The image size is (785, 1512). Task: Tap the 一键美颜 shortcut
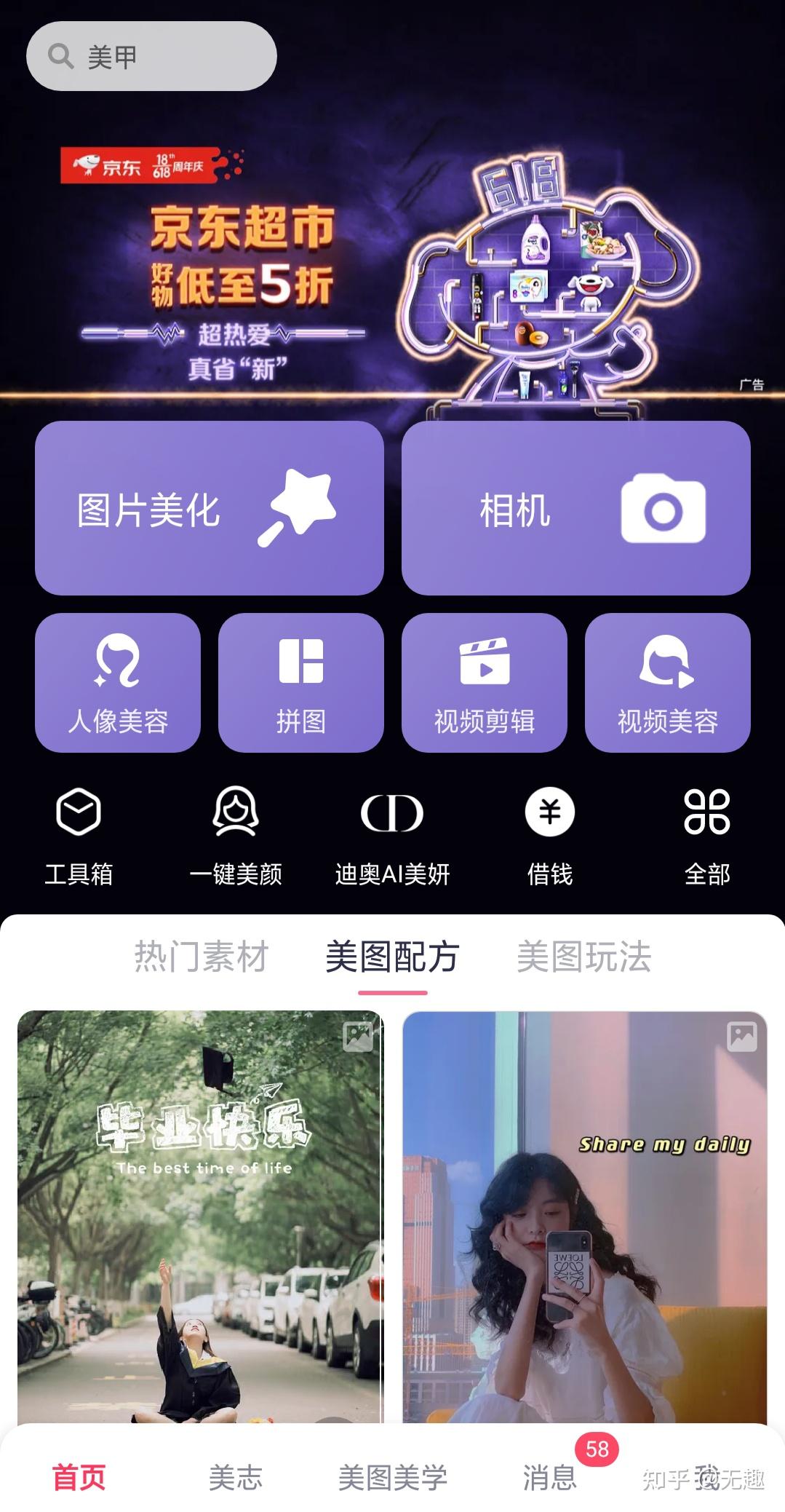coord(236,836)
